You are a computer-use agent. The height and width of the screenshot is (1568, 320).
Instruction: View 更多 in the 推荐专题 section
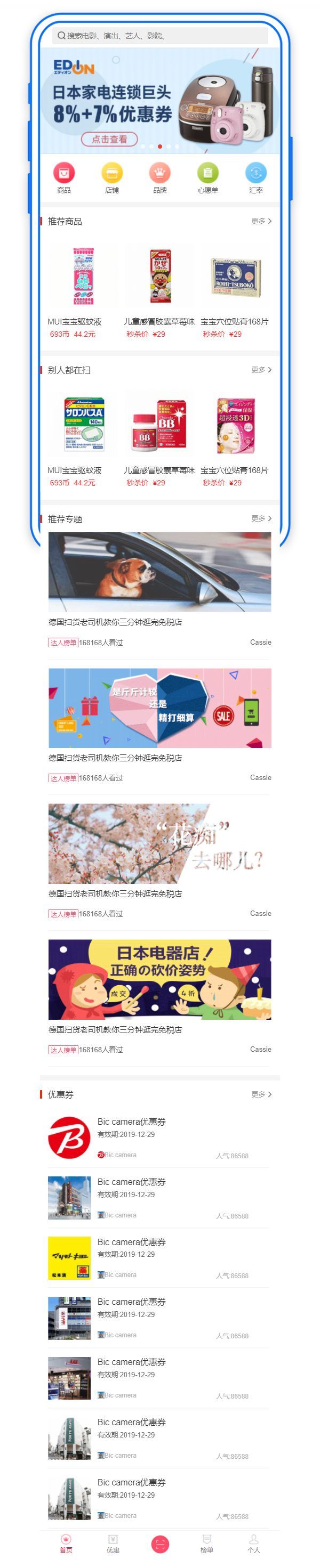pyautogui.click(x=261, y=518)
